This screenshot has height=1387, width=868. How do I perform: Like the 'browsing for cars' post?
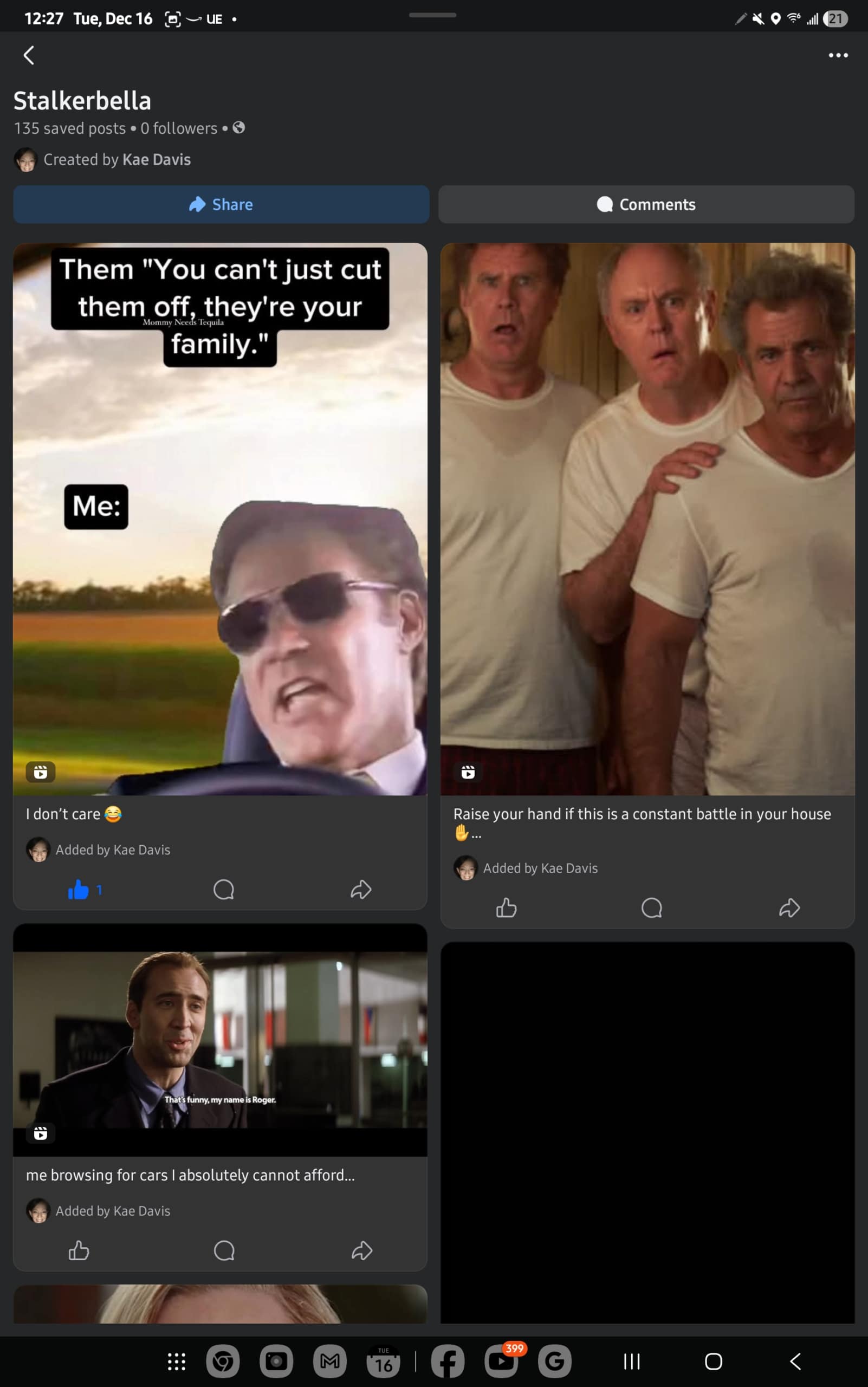click(79, 1250)
